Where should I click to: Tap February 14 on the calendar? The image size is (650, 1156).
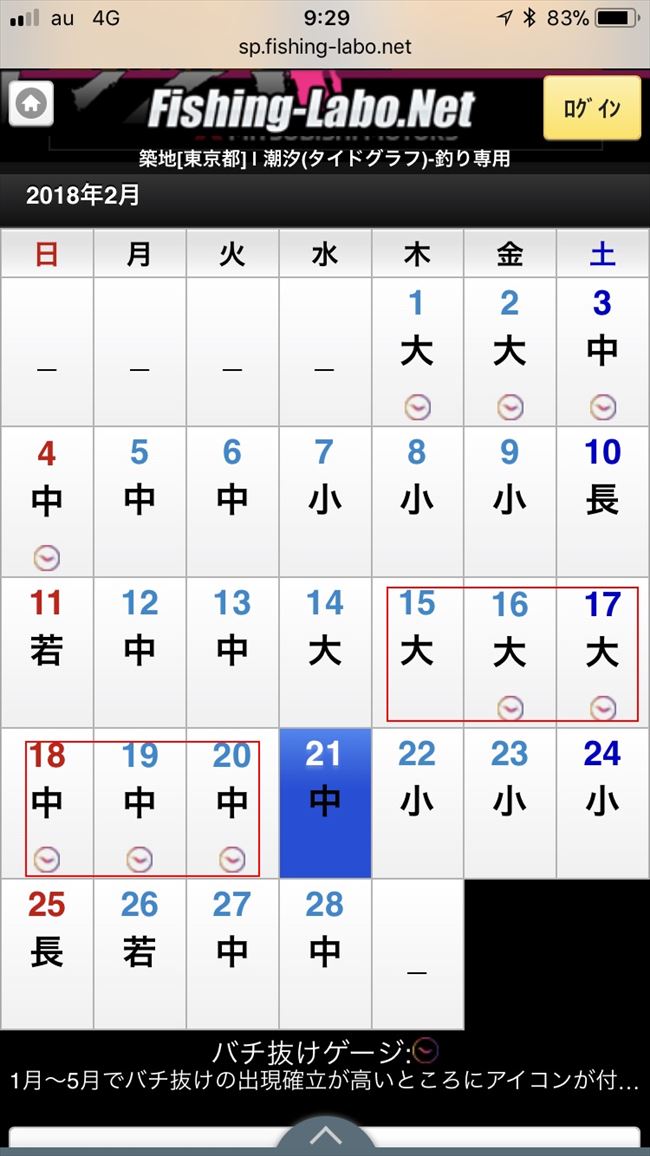click(325, 652)
